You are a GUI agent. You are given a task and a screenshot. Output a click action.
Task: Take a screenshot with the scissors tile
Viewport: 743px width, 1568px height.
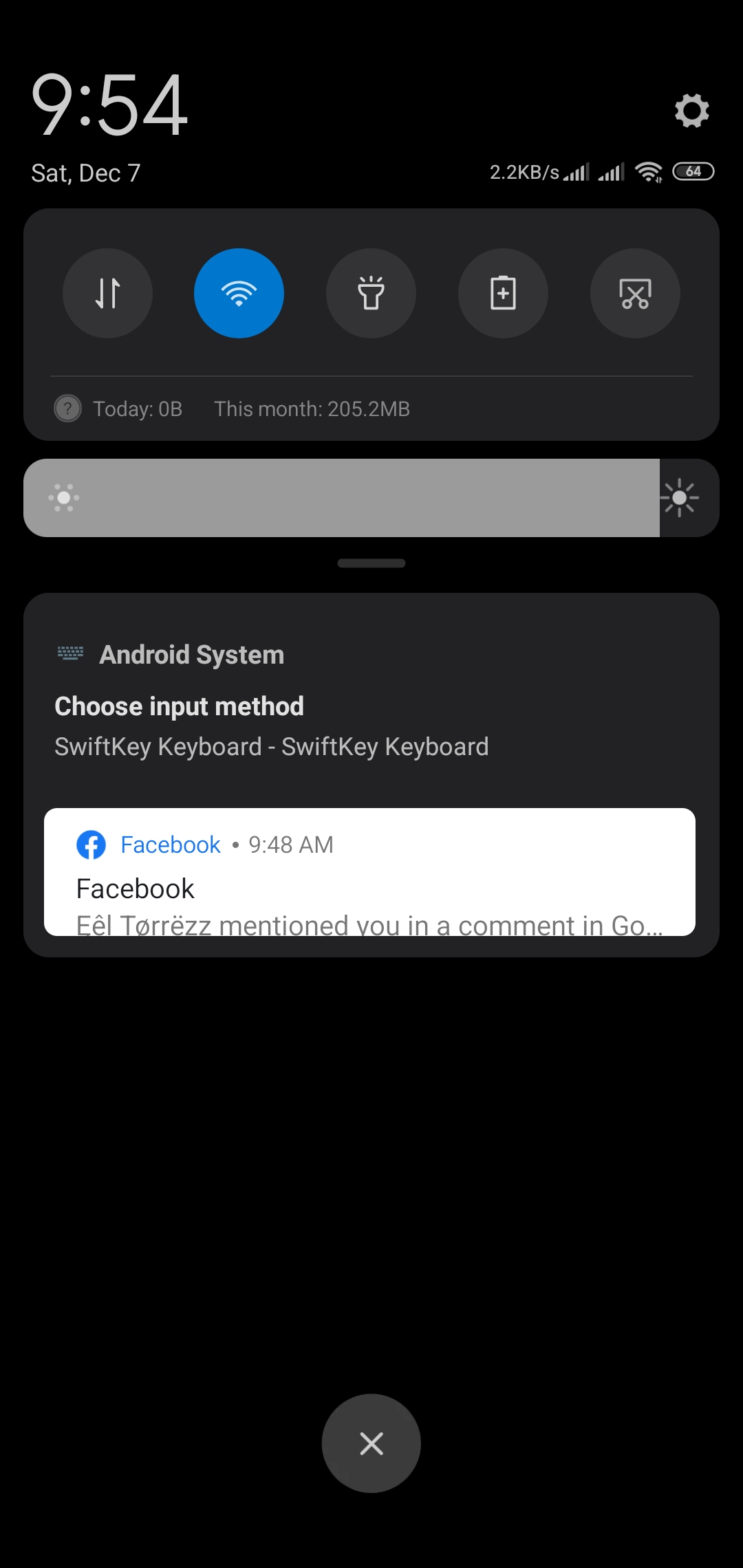pyautogui.click(x=635, y=293)
